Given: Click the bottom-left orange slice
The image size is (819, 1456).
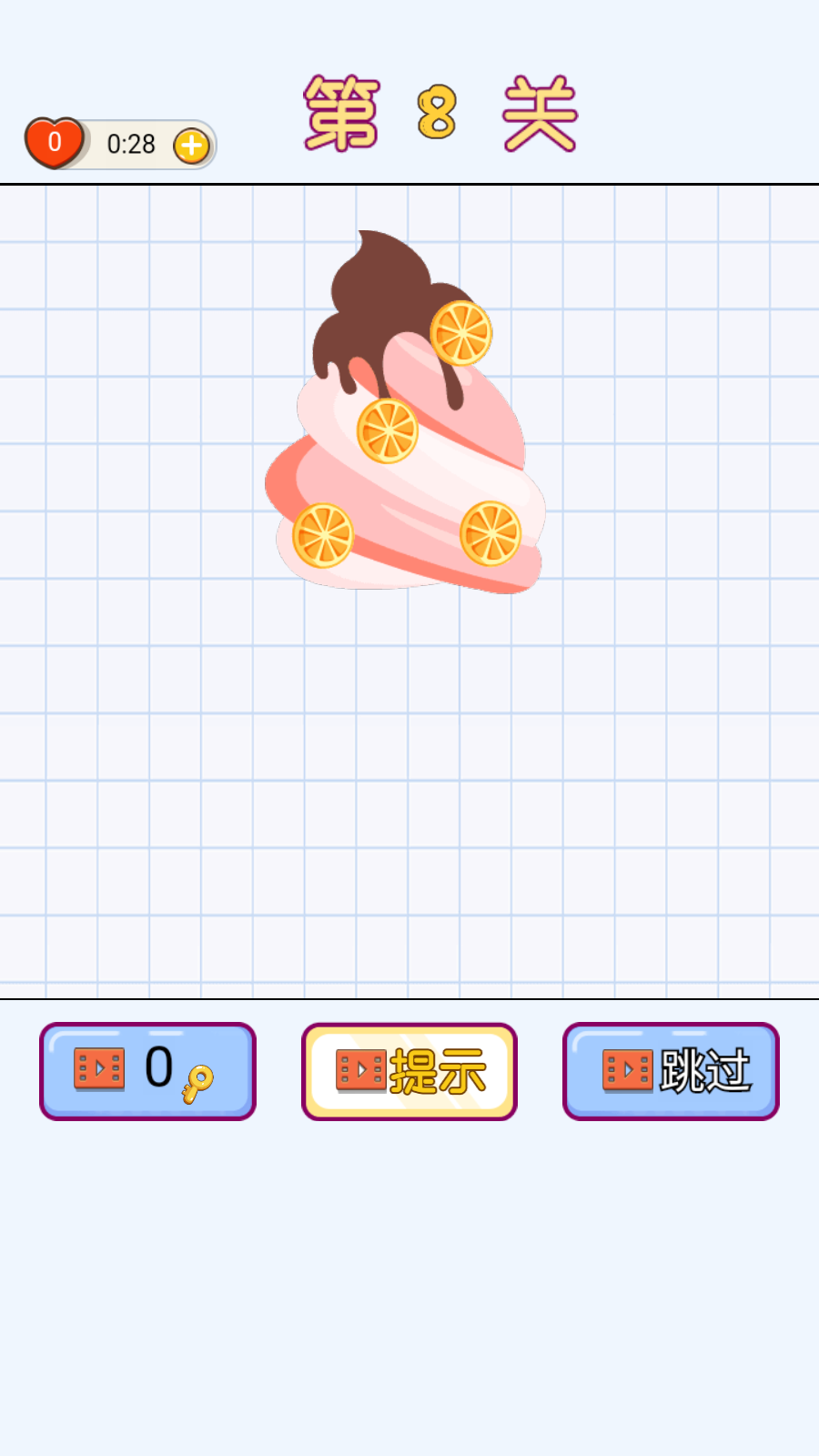Looking at the screenshot, I should click(324, 534).
